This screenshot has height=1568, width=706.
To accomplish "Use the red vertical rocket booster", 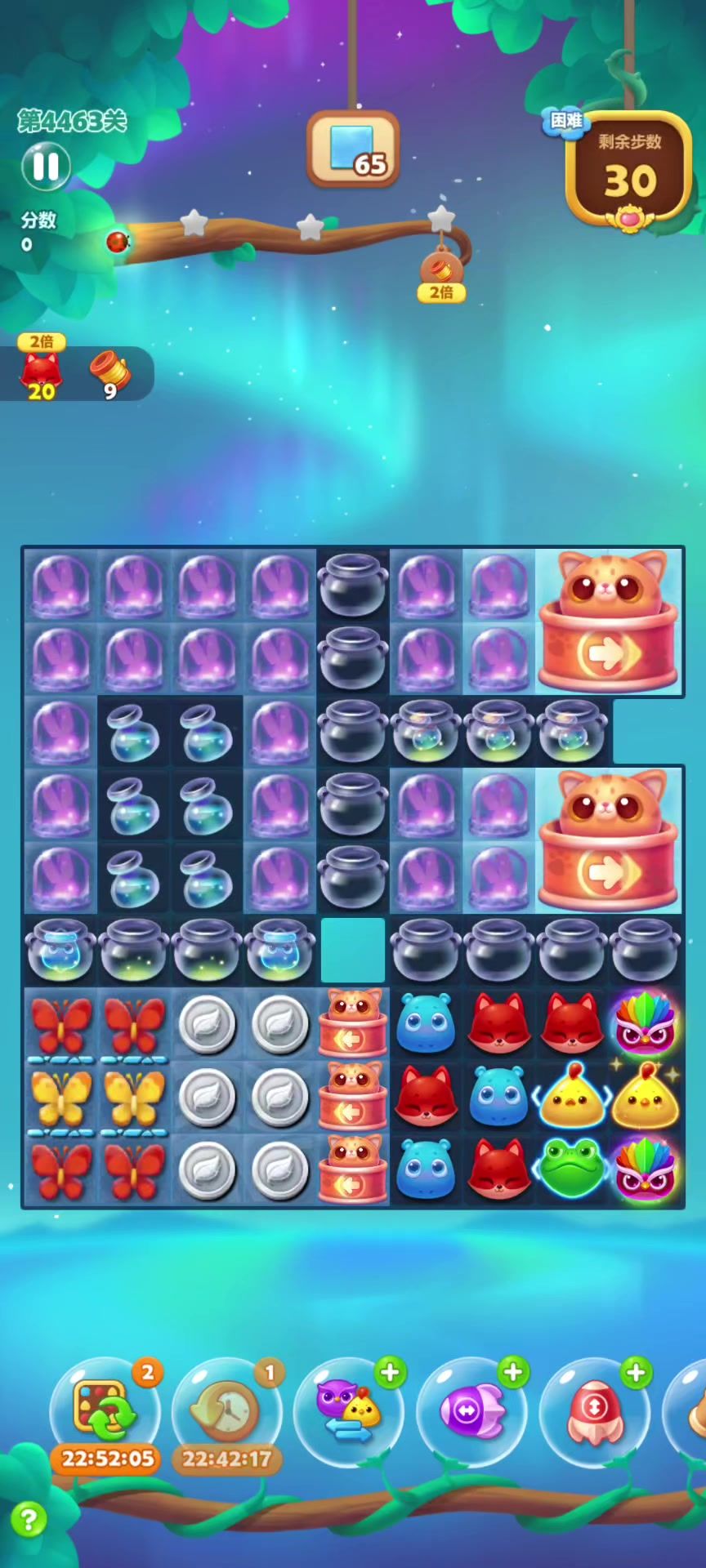I will 594,1410.
